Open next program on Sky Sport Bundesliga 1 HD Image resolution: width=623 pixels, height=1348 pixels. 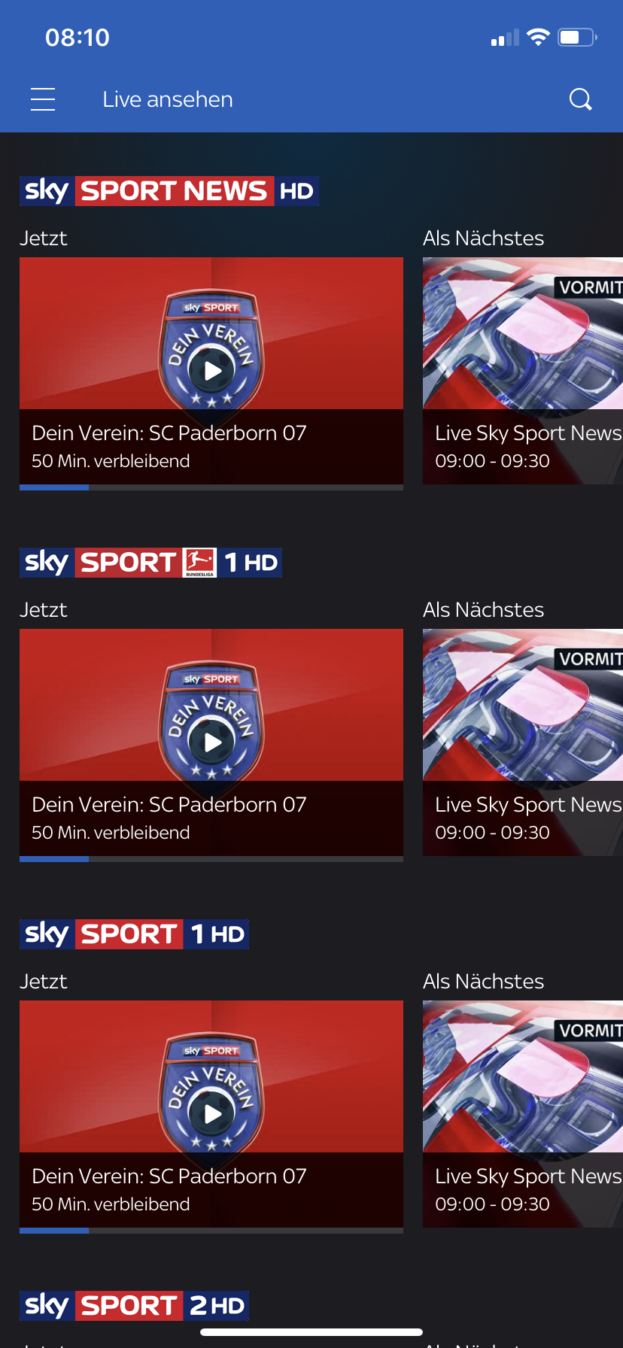pos(522,742)
